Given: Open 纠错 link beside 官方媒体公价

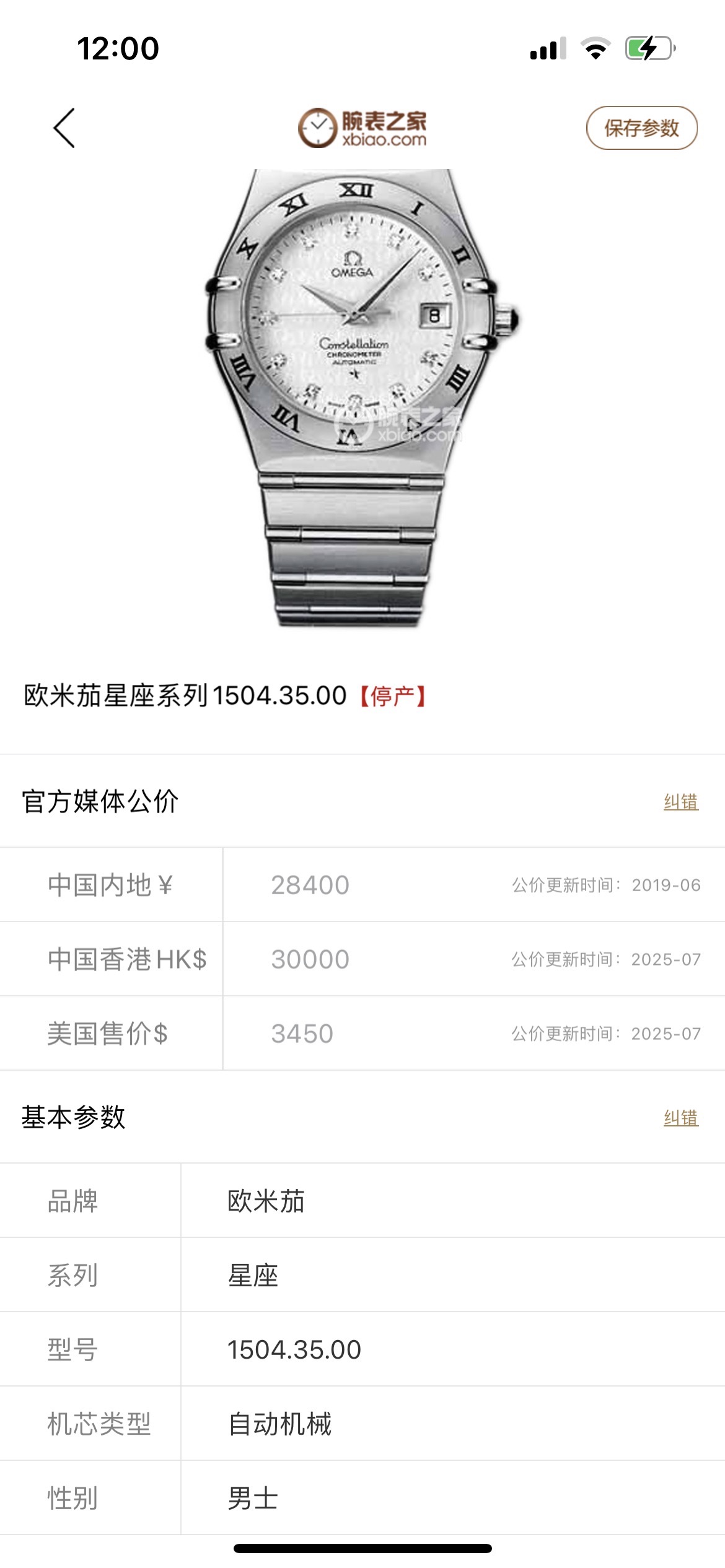Looking at the screenshot, I should [680, 802].
